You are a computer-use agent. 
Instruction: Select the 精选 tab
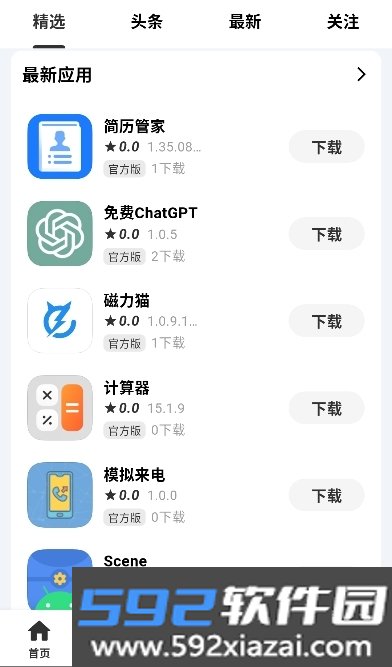[x=49, y=22]
